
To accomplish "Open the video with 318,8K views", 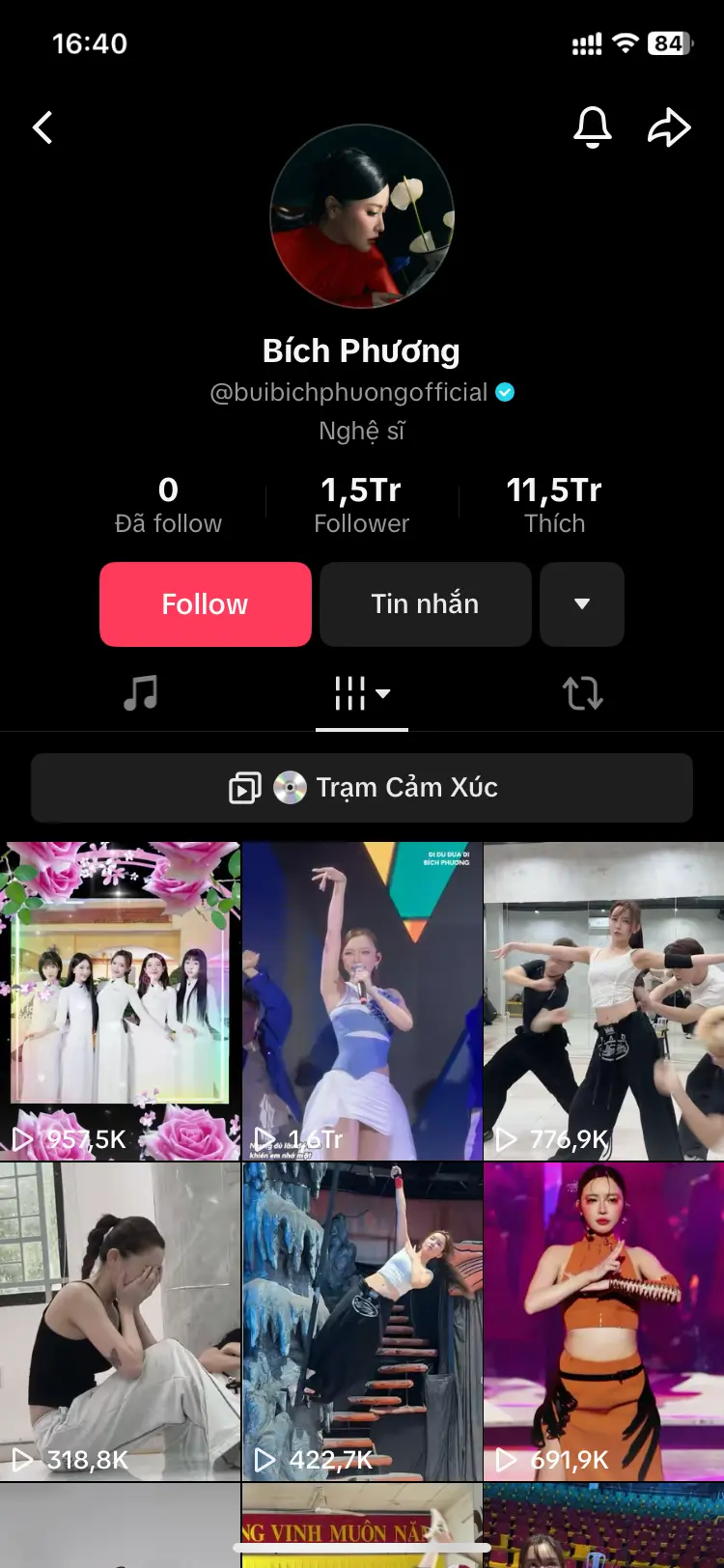I will [x=120, y=1322].
